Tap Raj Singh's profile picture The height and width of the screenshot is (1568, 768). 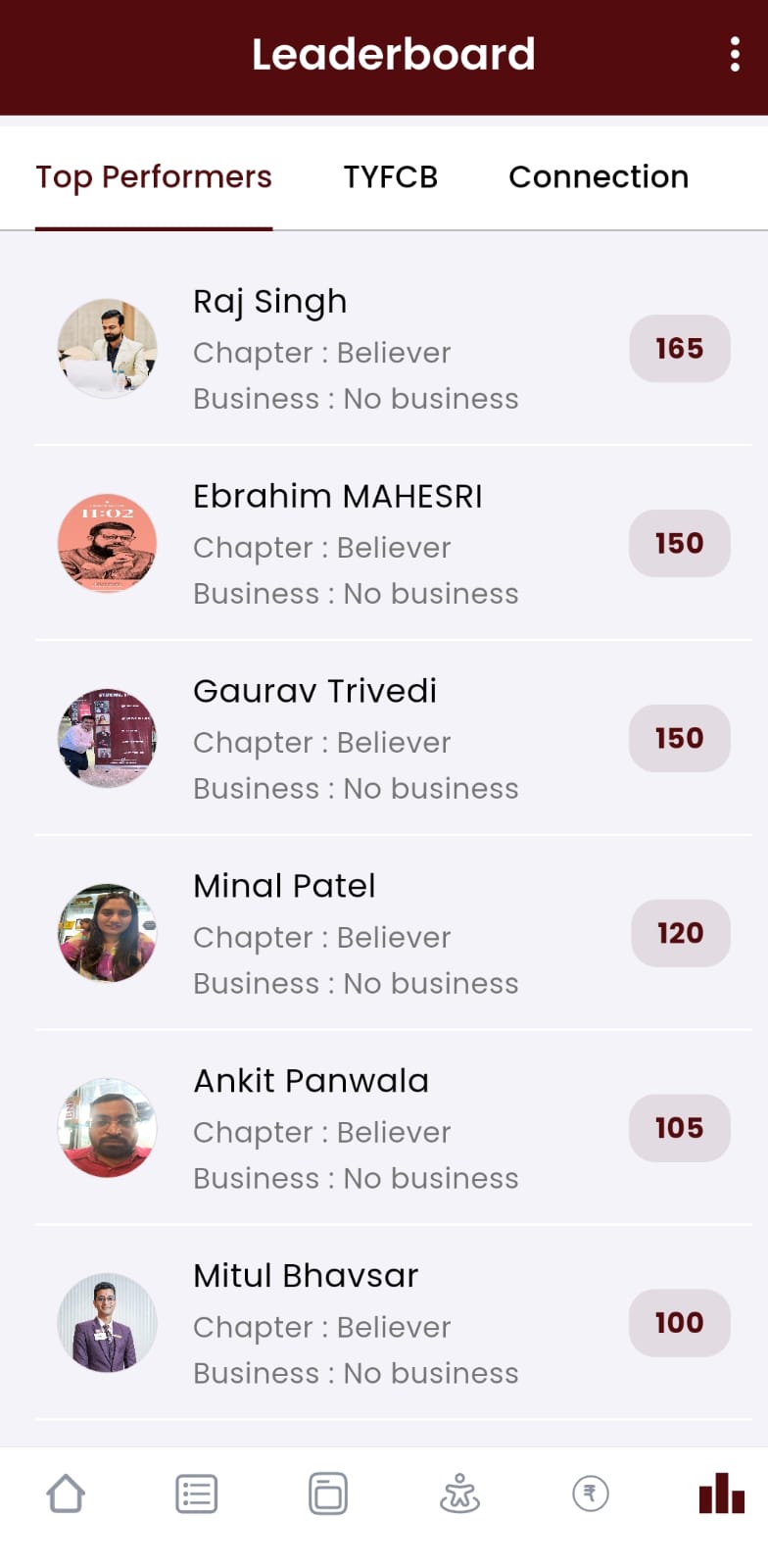(108, 348)
